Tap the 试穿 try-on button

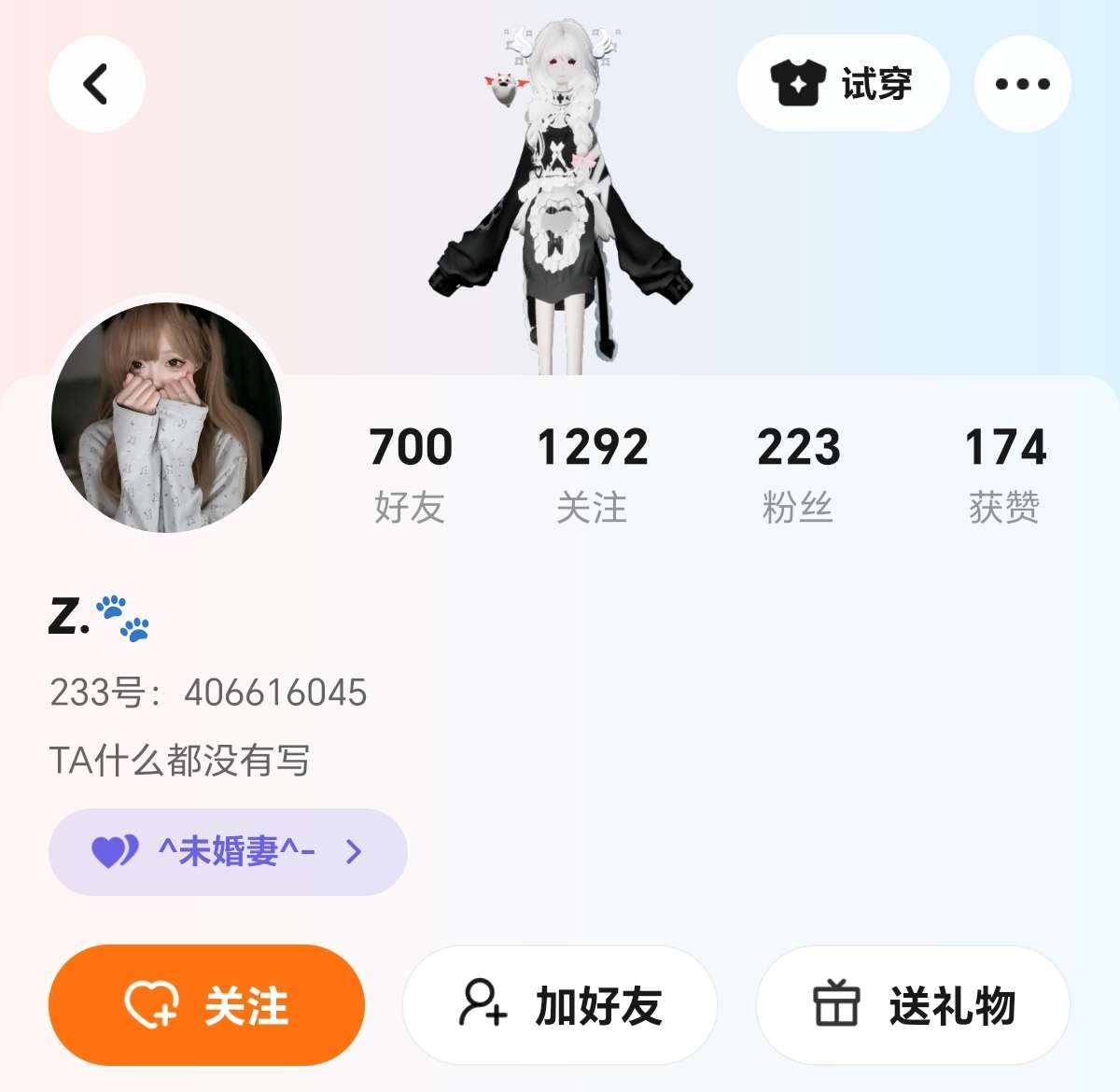[x=843, y=84]
